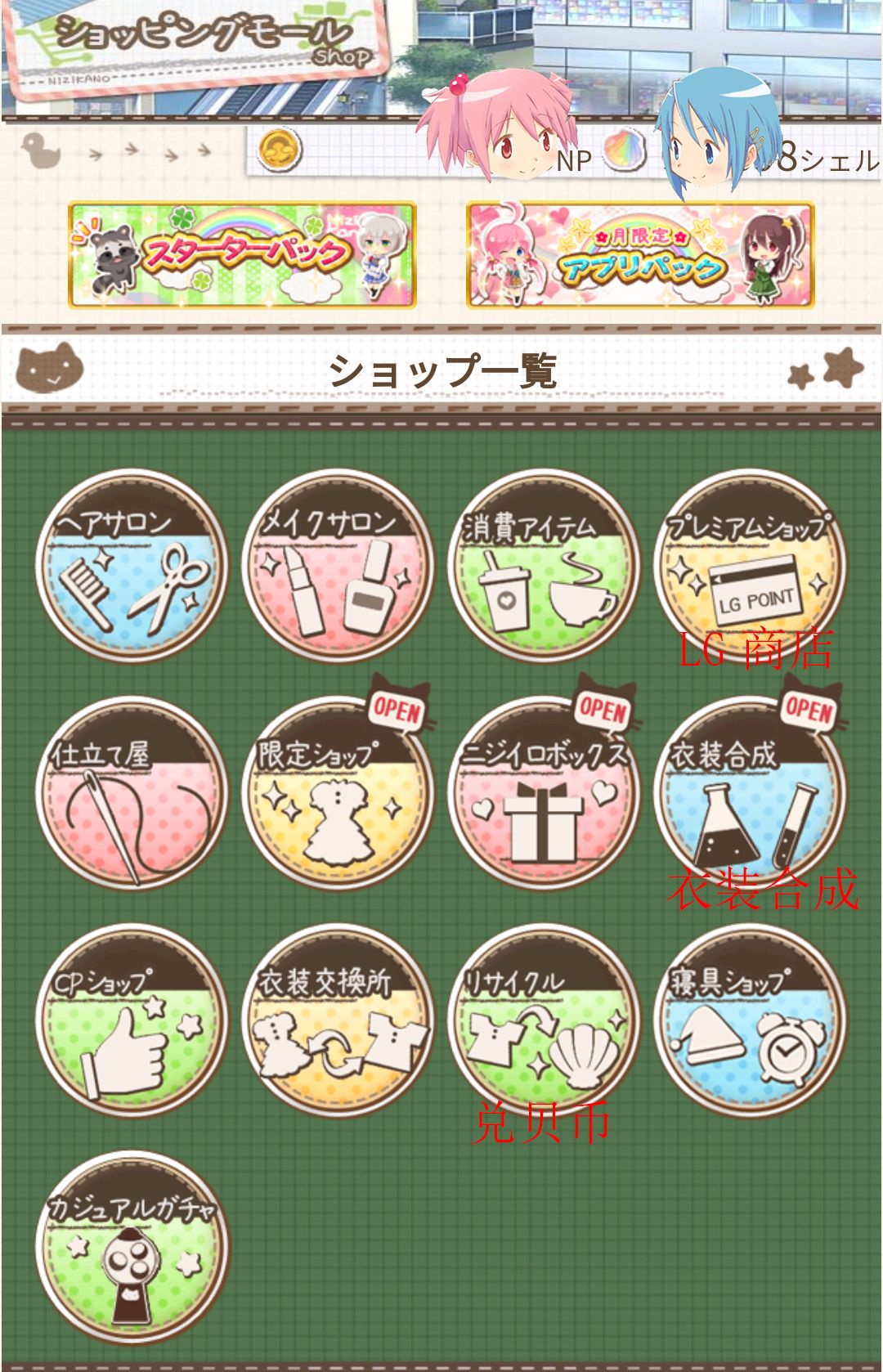The image size is (883, 1372).
Task: Click the gold coin currency display
Action: tap(278, 151)
